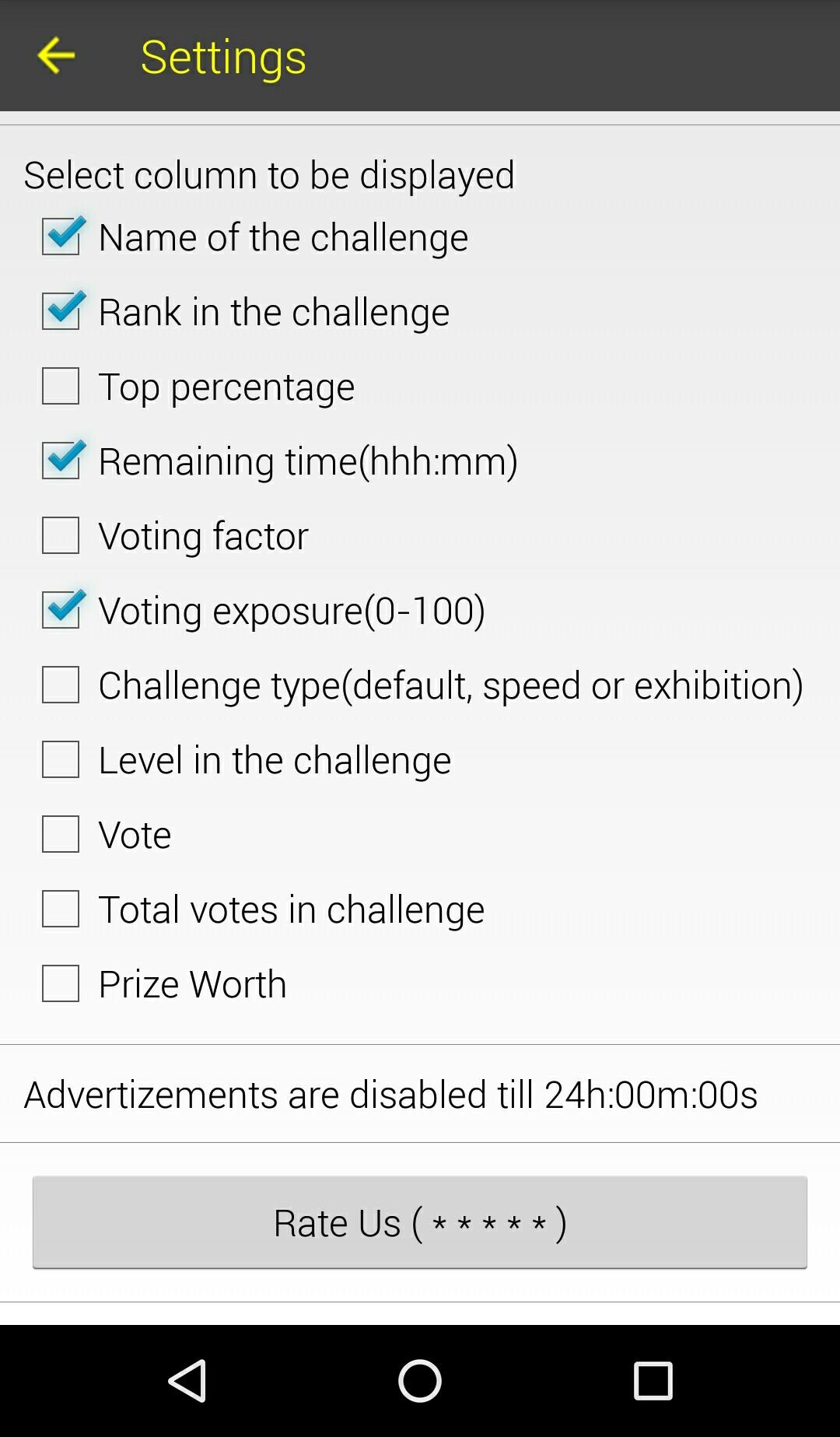Tap the Rate Us button
The width and height of the screenshot is (840, 1437).
point(420,1222)
